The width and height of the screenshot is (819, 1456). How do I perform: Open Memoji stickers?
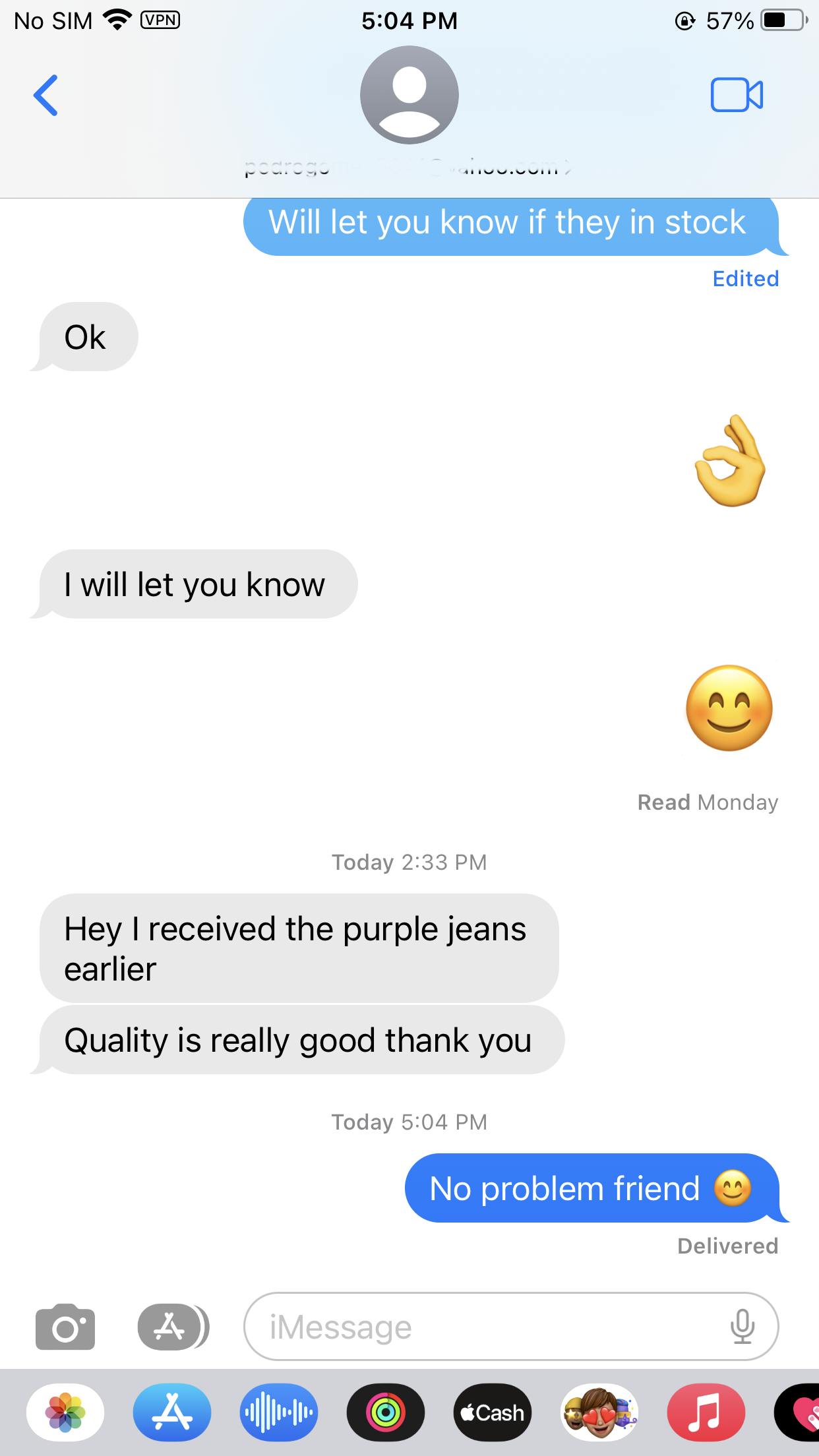click(x=599, y=1412)
